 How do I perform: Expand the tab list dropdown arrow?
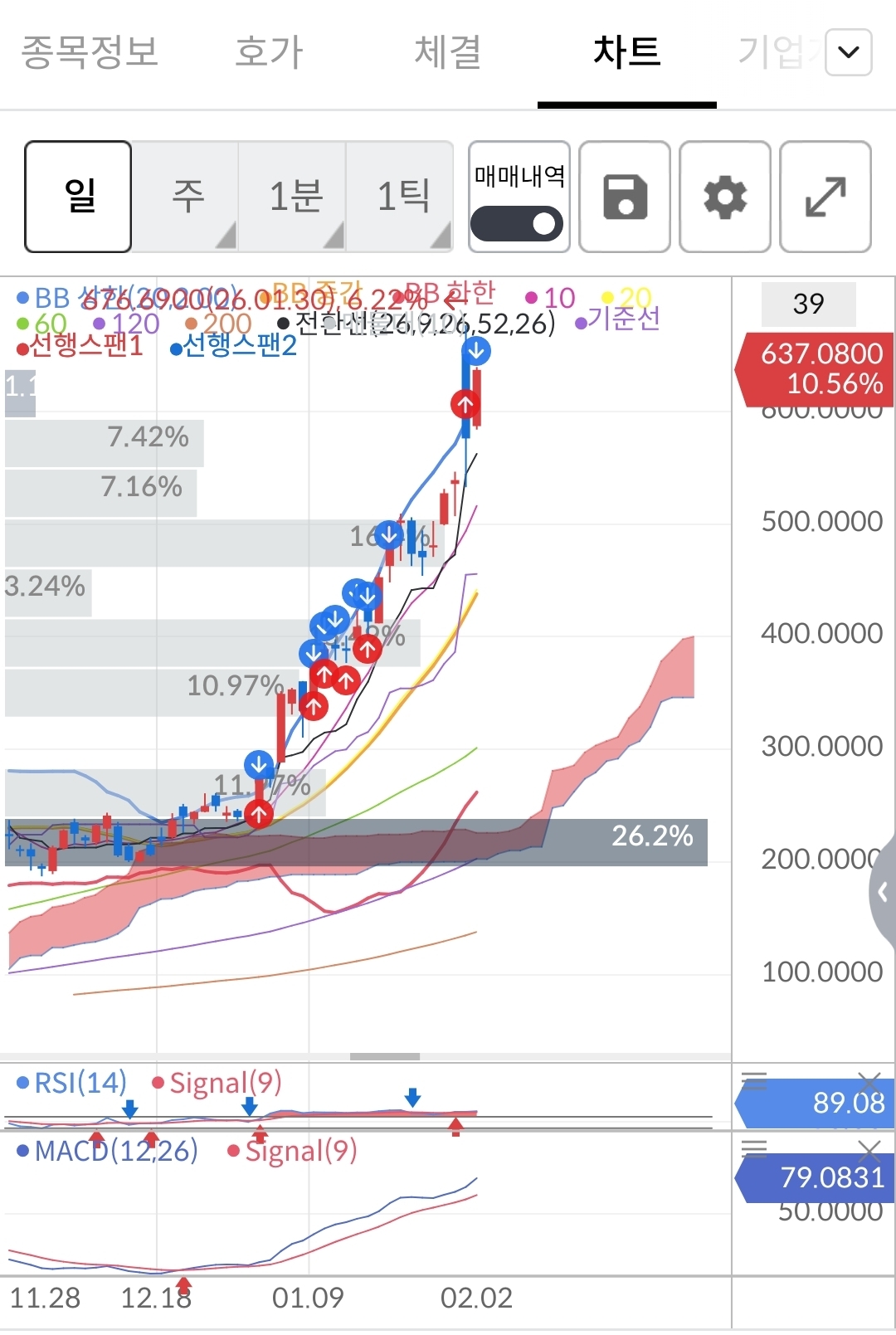coord(848,52)
